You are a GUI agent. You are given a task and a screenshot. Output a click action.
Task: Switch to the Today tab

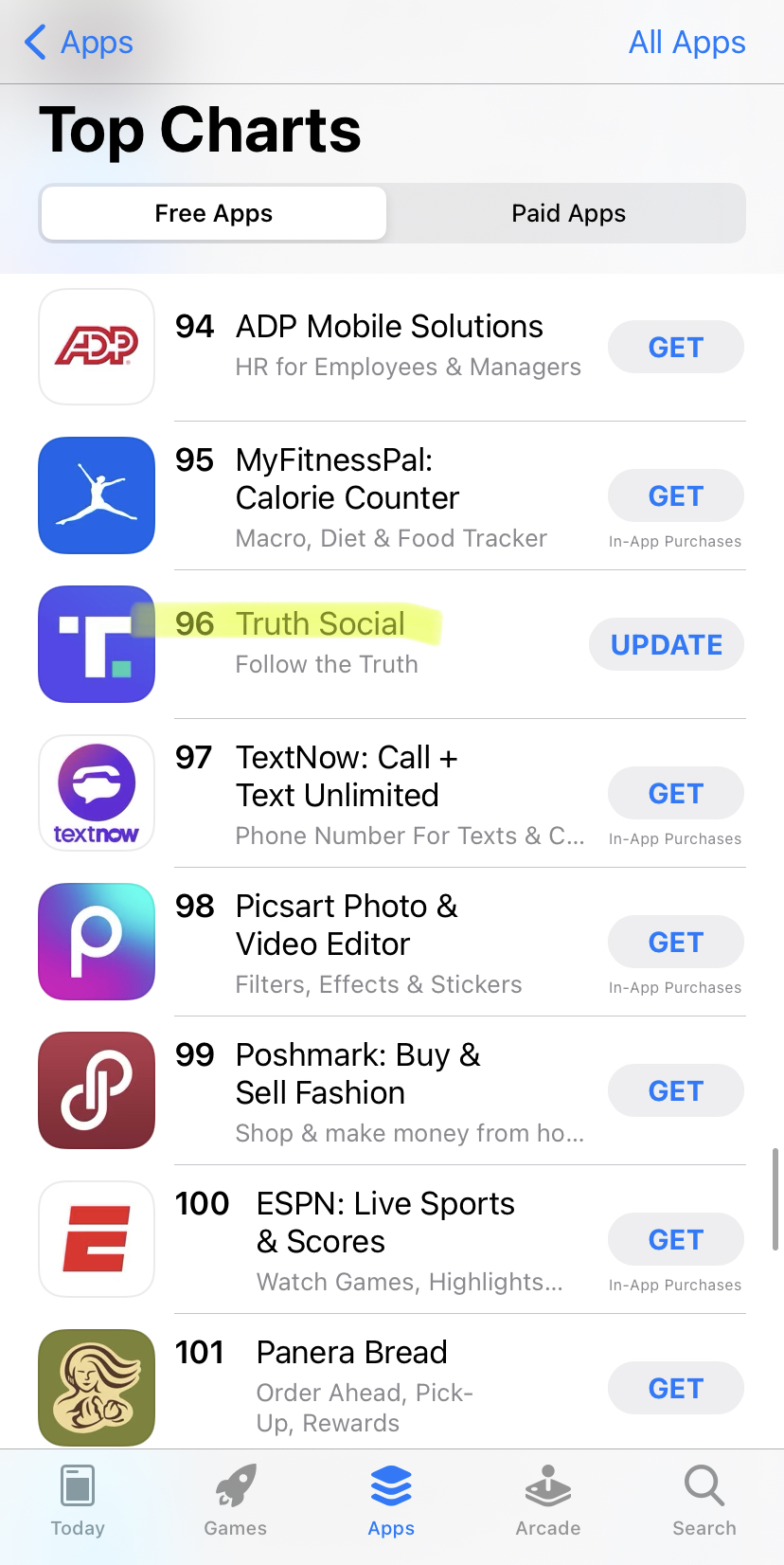point(78,1502)
